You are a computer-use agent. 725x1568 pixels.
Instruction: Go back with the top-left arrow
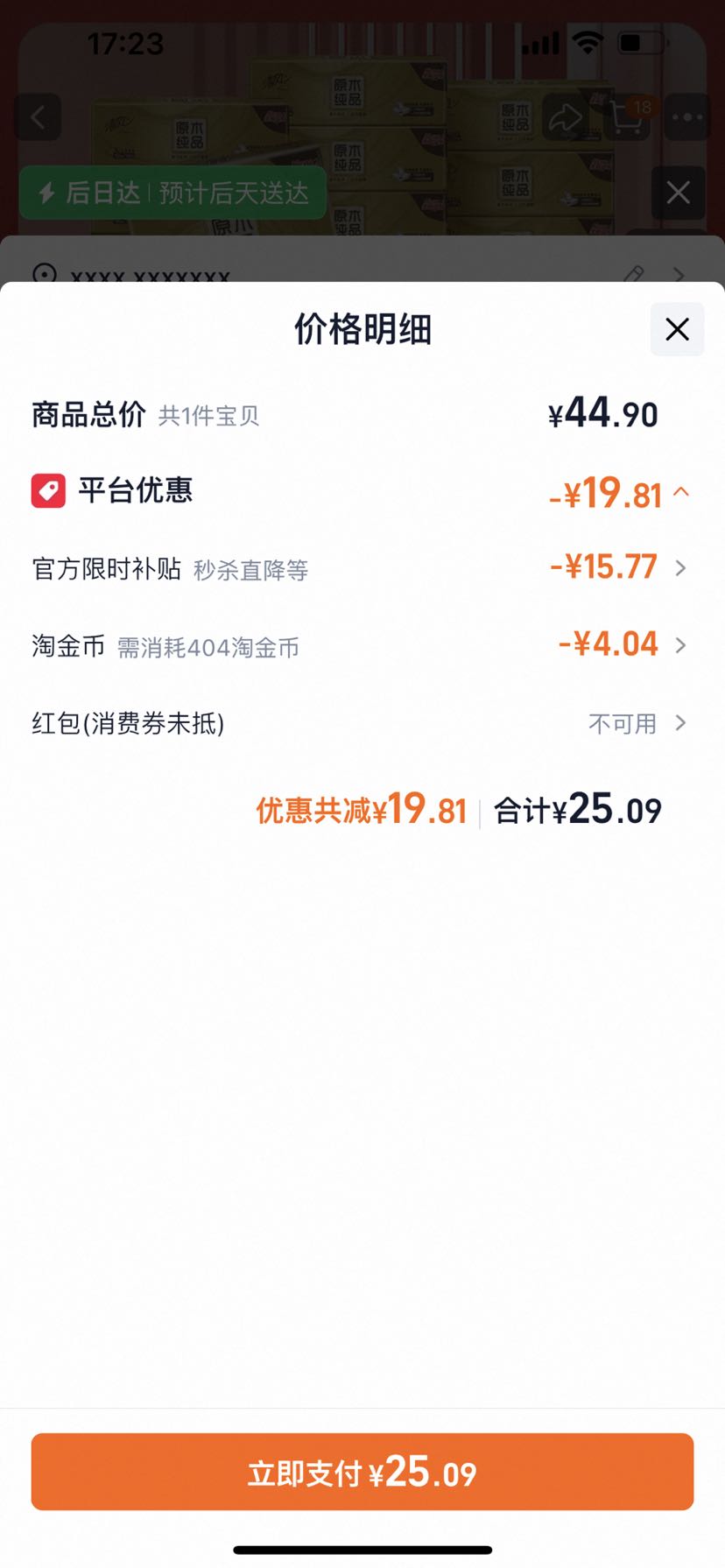tap(38, 116)
